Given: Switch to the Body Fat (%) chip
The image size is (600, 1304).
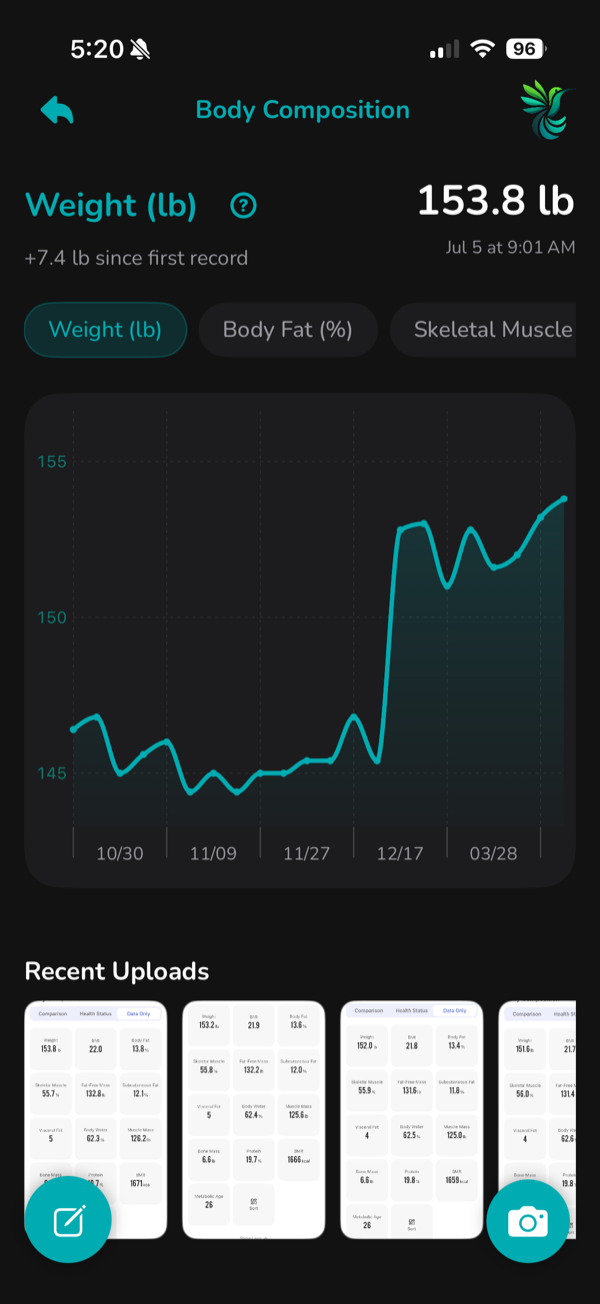Looking at the screenshot, I should pos(288,329).
